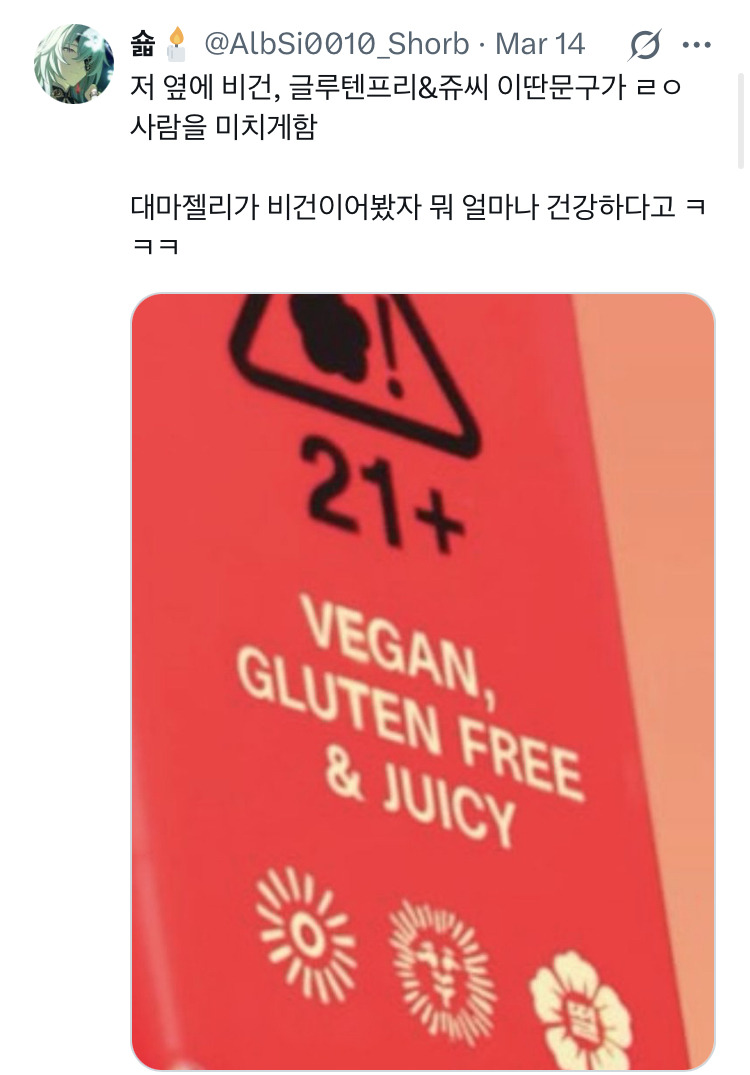This screenshot has width=750, height=1075.
Task: Click the display name 숇 to view profile
Action: tap(141, 42)
